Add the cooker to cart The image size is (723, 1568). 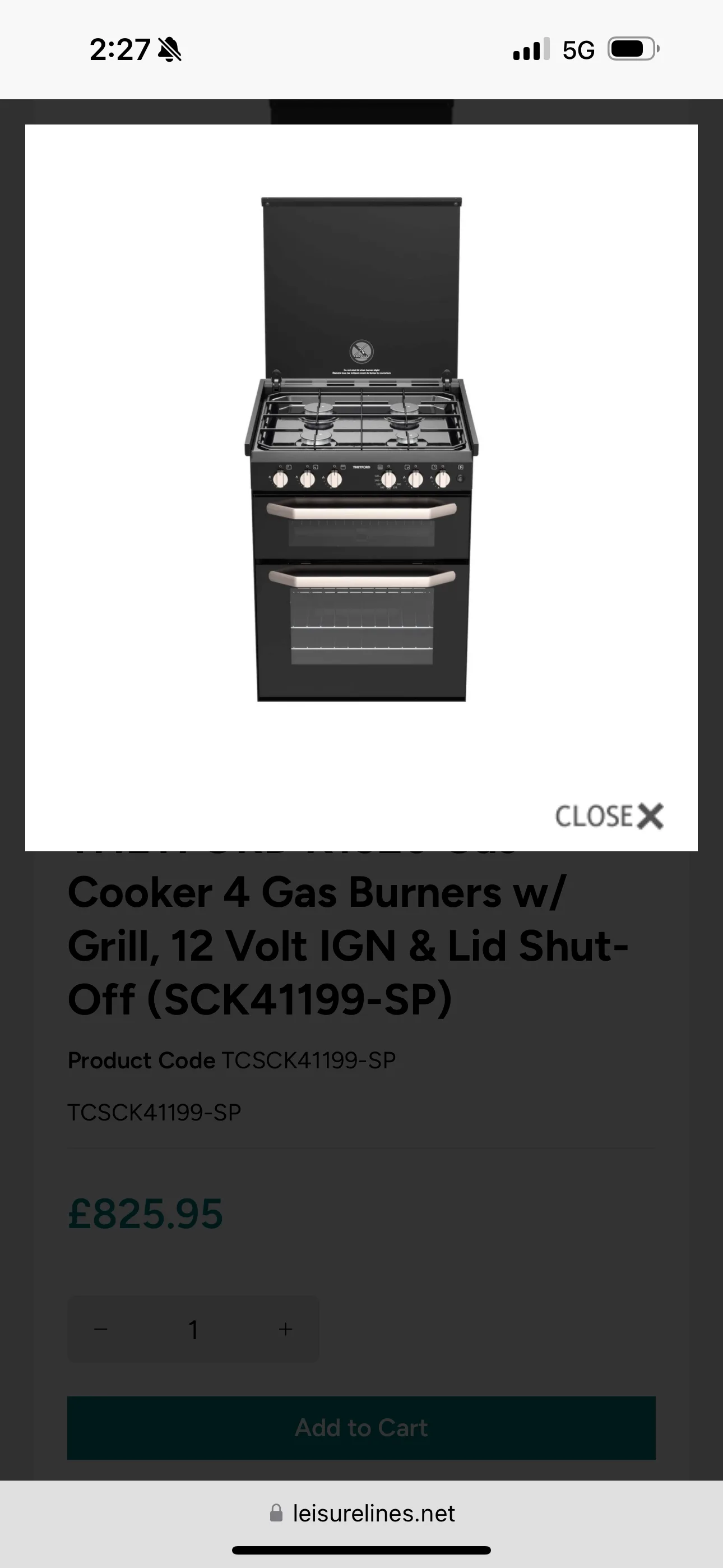tap(361, 1427)
